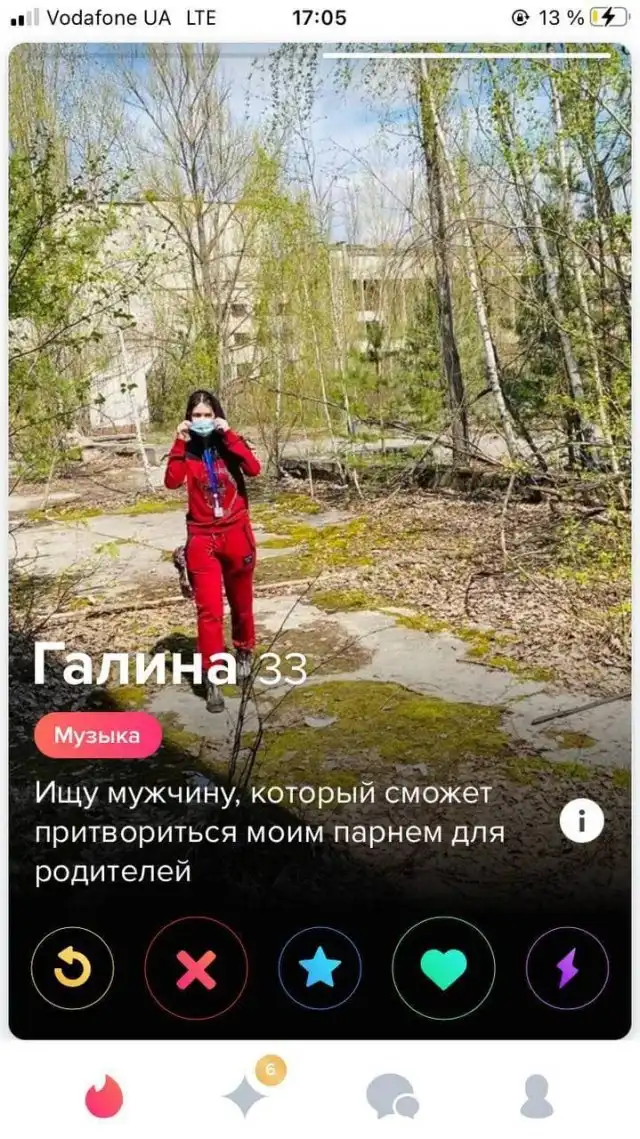
Task: Switch to the flame discovery tab
Action: (104, 1096)
